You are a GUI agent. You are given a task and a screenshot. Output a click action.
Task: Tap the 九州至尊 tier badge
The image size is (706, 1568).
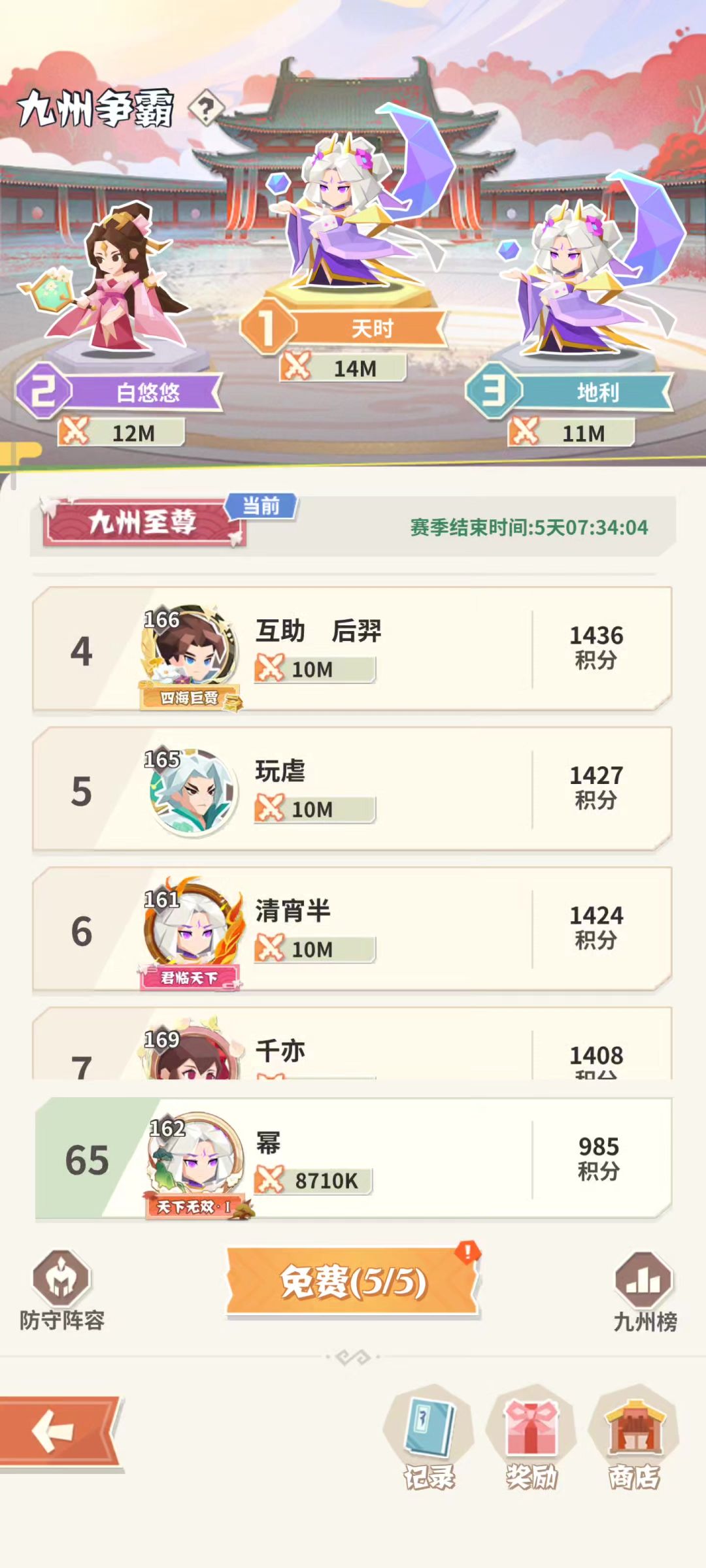[143, 523]
